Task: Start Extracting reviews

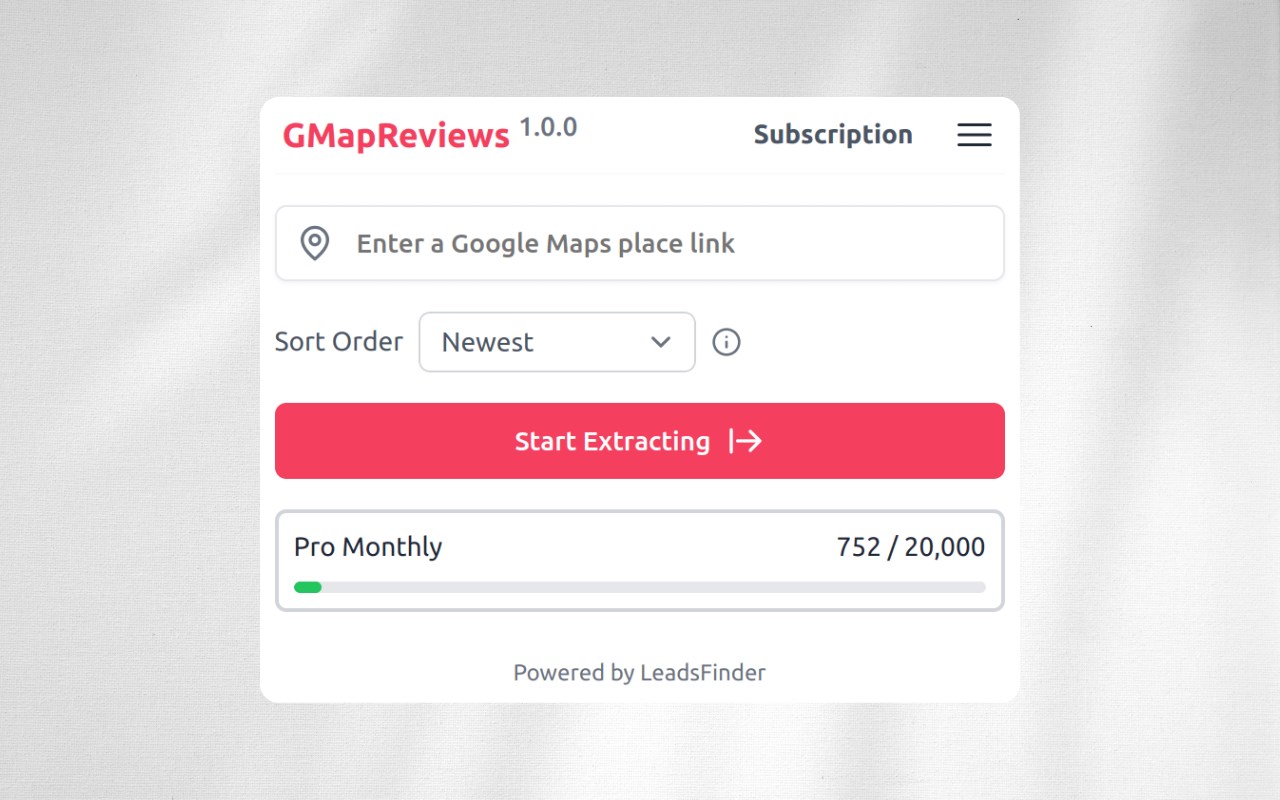Action: (x=640, y=441)
